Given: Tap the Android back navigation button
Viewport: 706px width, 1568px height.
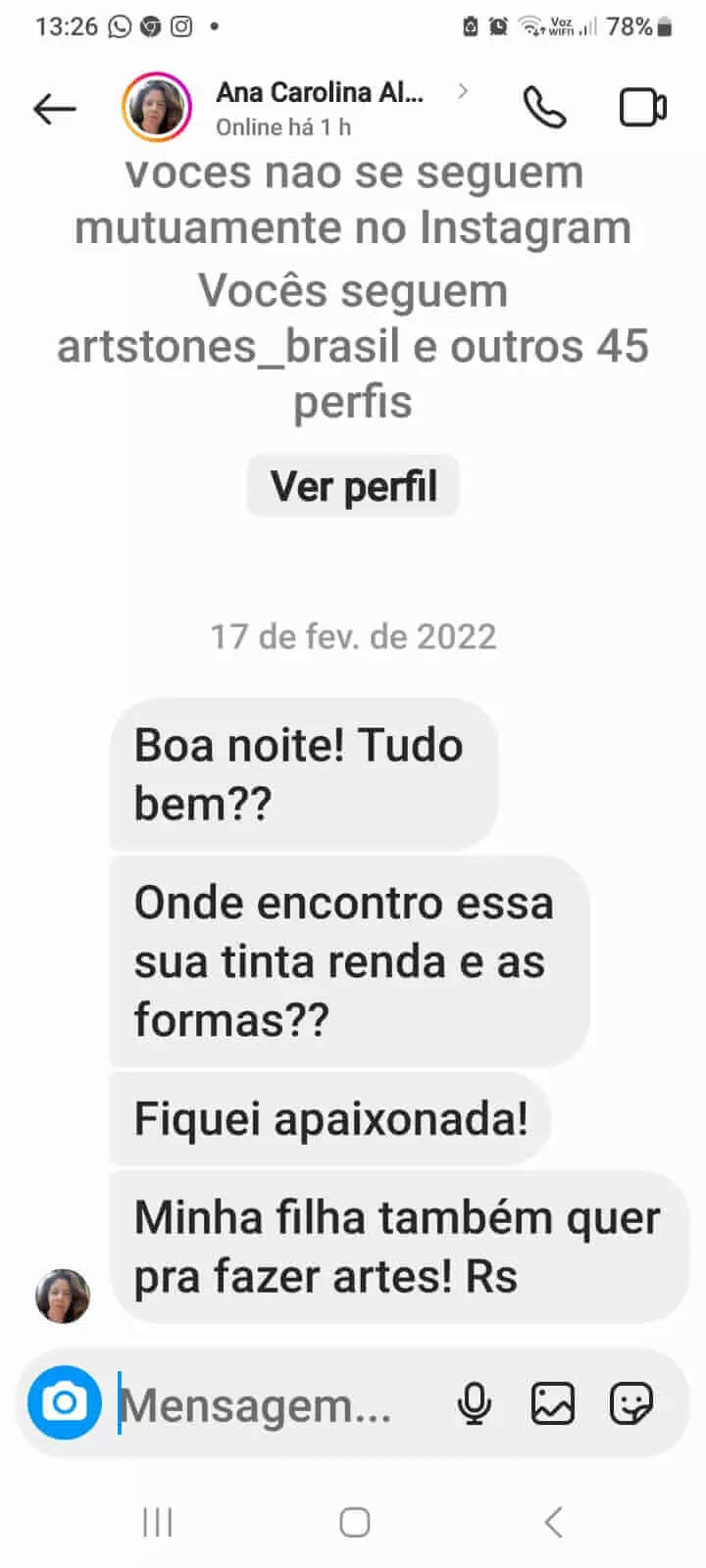Looking at the screenshot, I should click(x=549, y=1522).
